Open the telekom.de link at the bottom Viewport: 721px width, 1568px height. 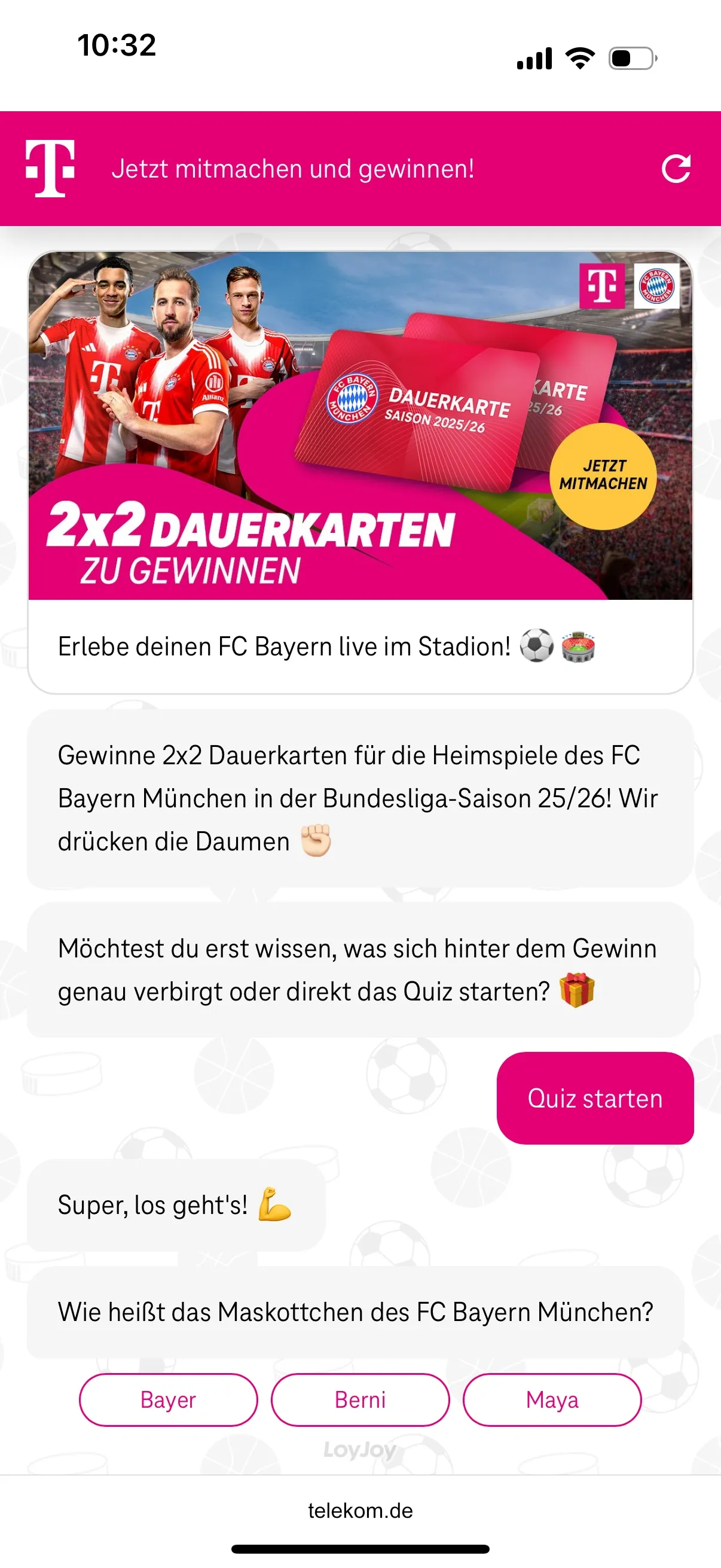coord(360,1510)
